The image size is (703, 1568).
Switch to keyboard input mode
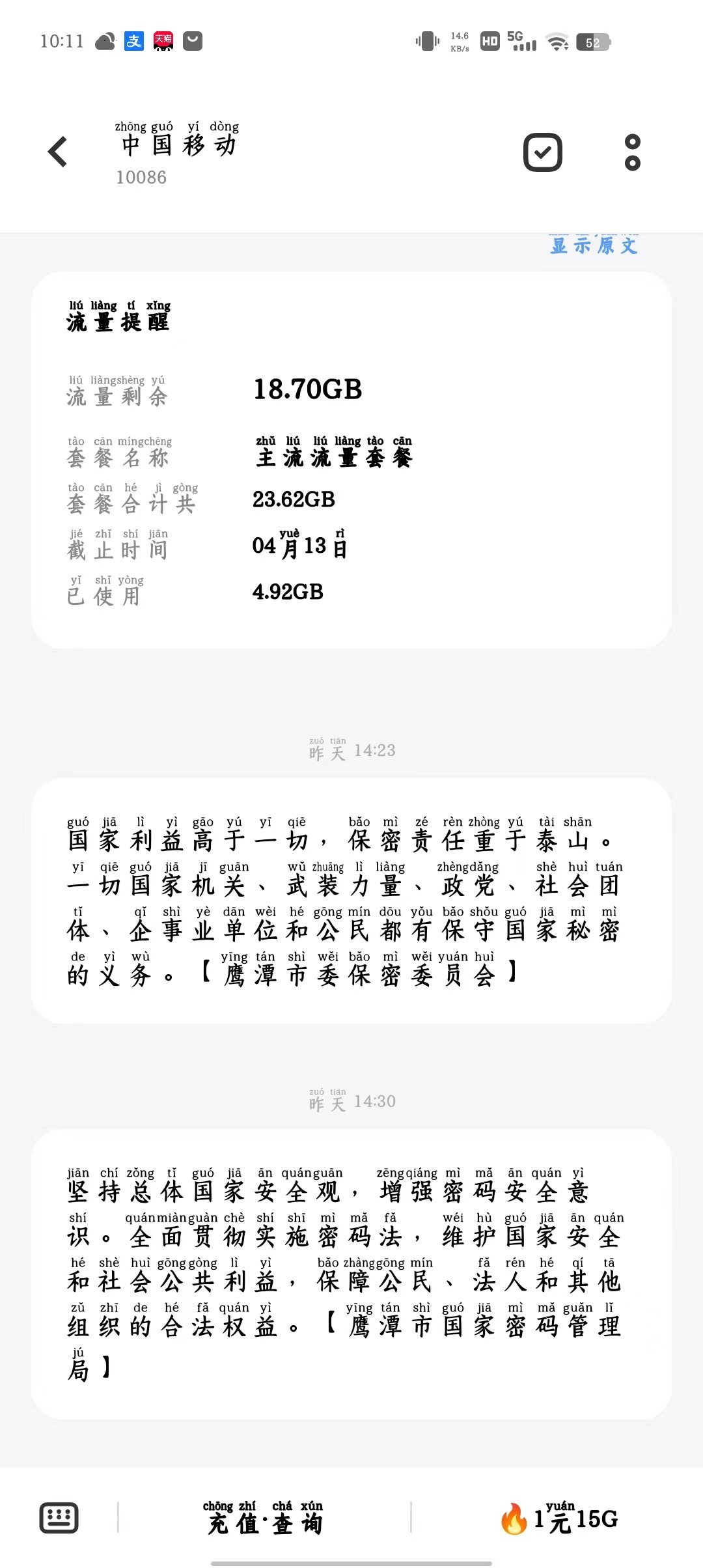(x=59, y=1518)
